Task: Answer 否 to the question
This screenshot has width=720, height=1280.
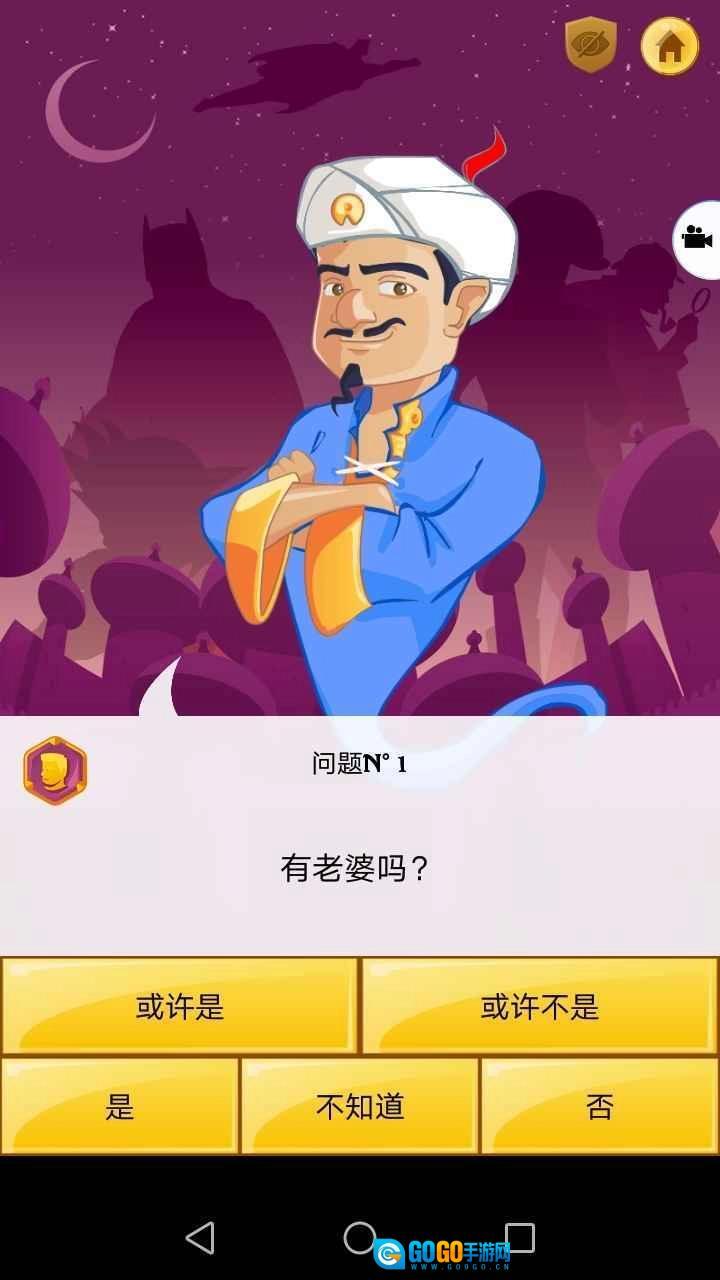Action: [x=600, y=1106]
